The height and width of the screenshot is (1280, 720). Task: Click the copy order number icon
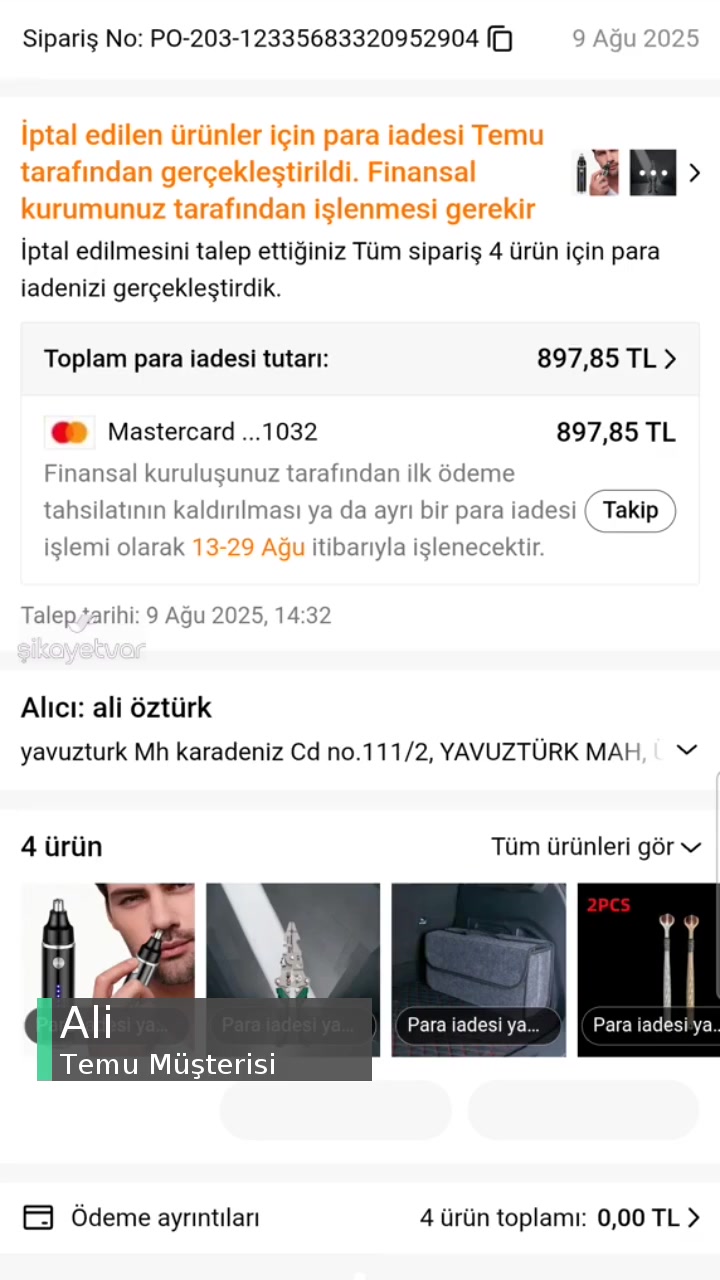(499, 39)
